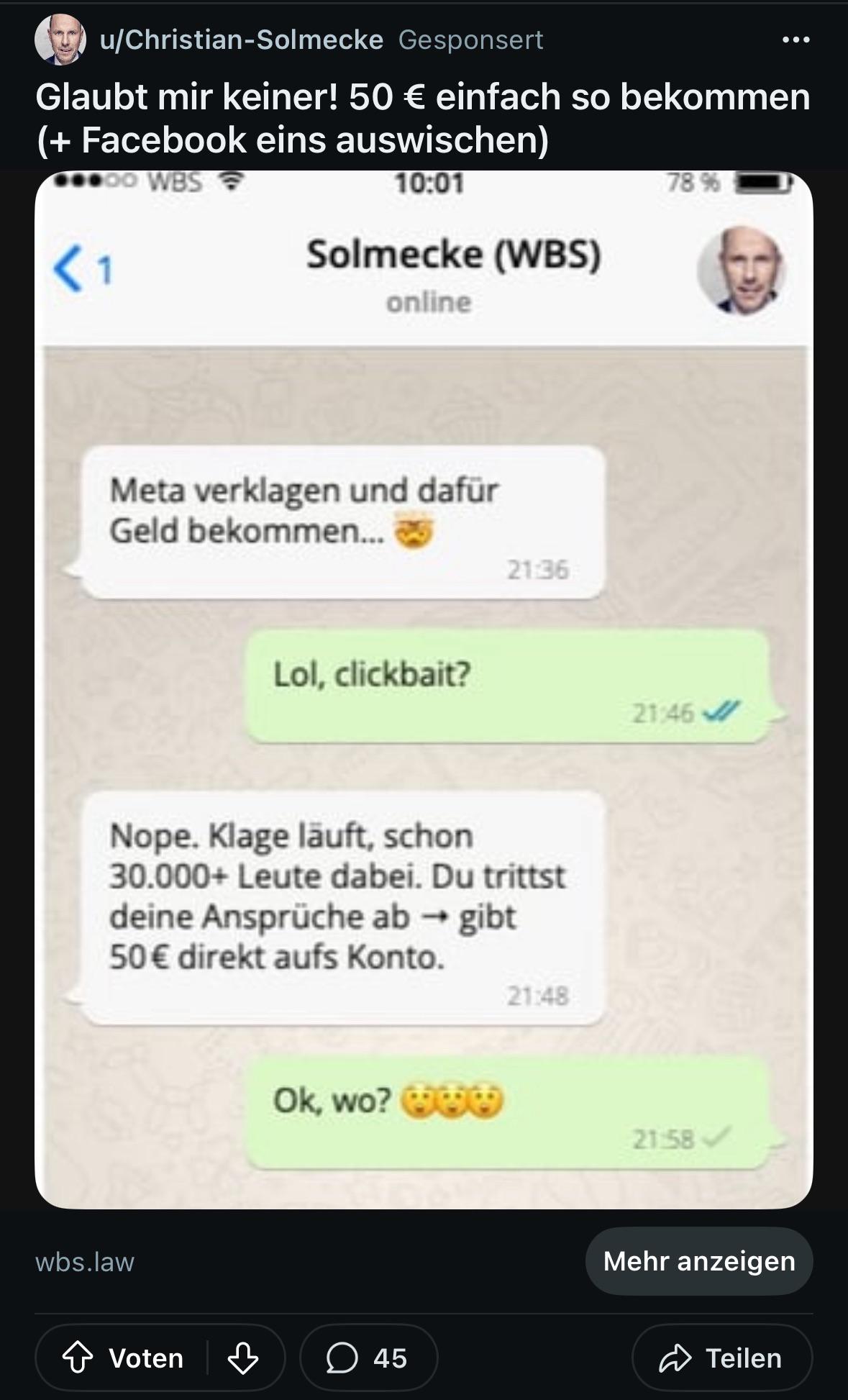Downvote the sponsored post

click(243, 1358)
